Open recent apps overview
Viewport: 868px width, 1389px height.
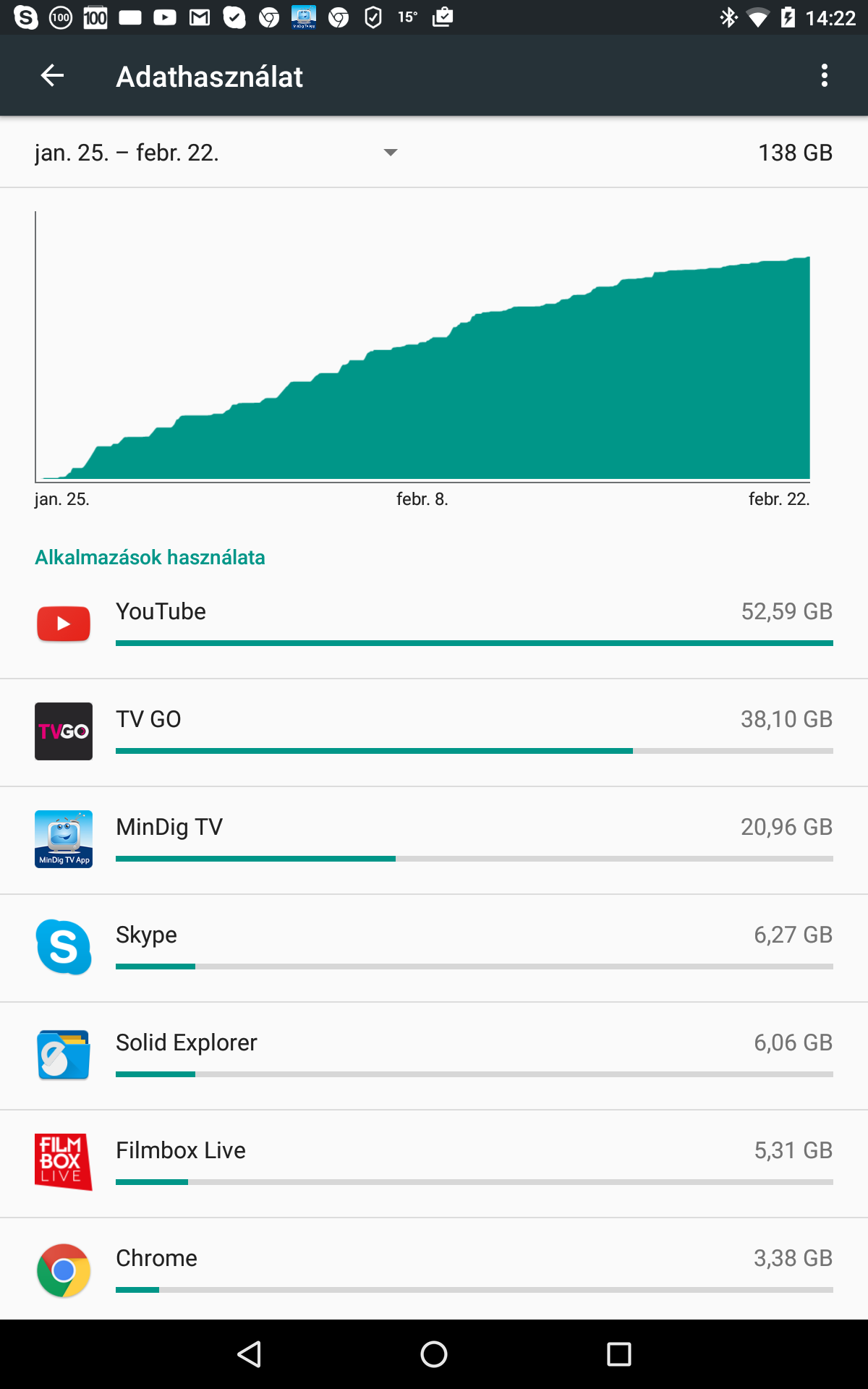pyautogui.click(x=618, y=1354)
